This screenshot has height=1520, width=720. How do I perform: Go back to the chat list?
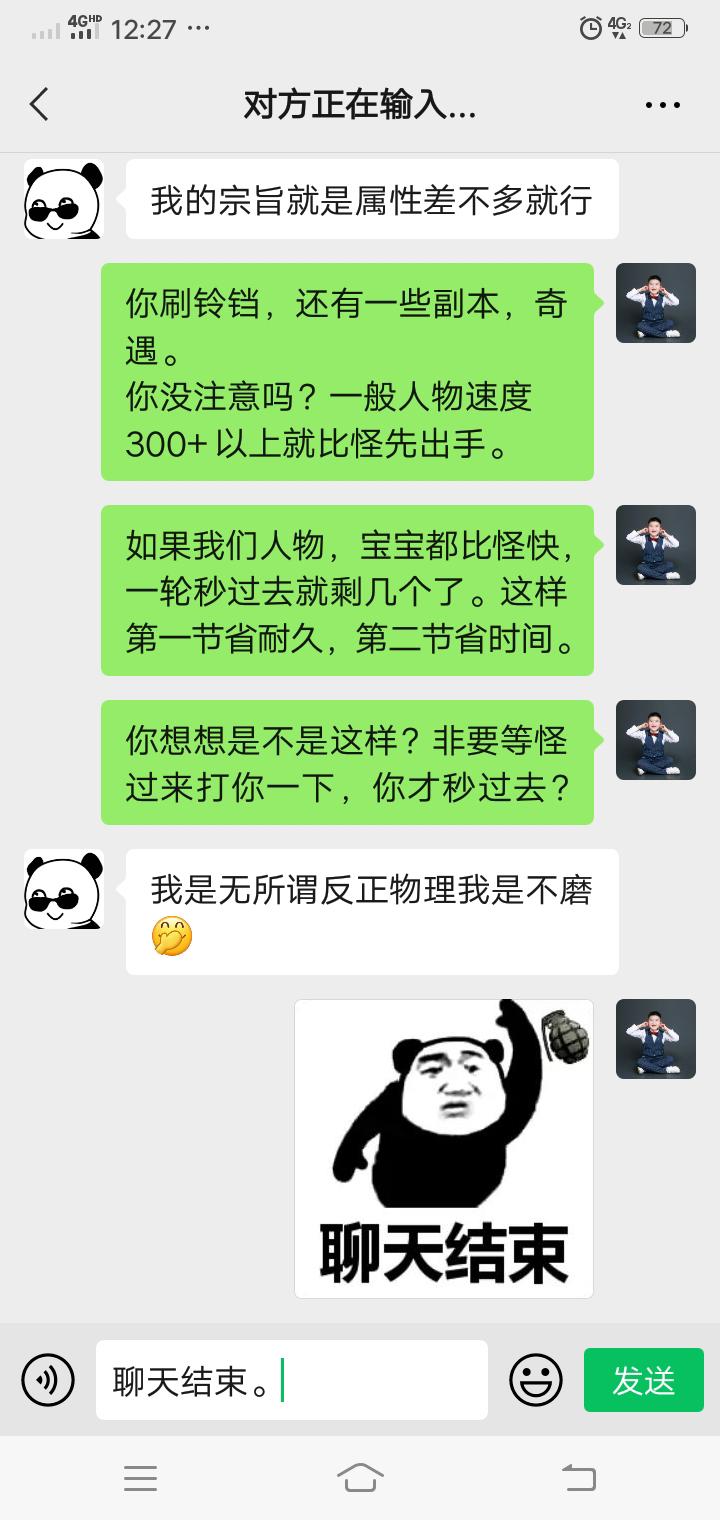click(39, 104)
